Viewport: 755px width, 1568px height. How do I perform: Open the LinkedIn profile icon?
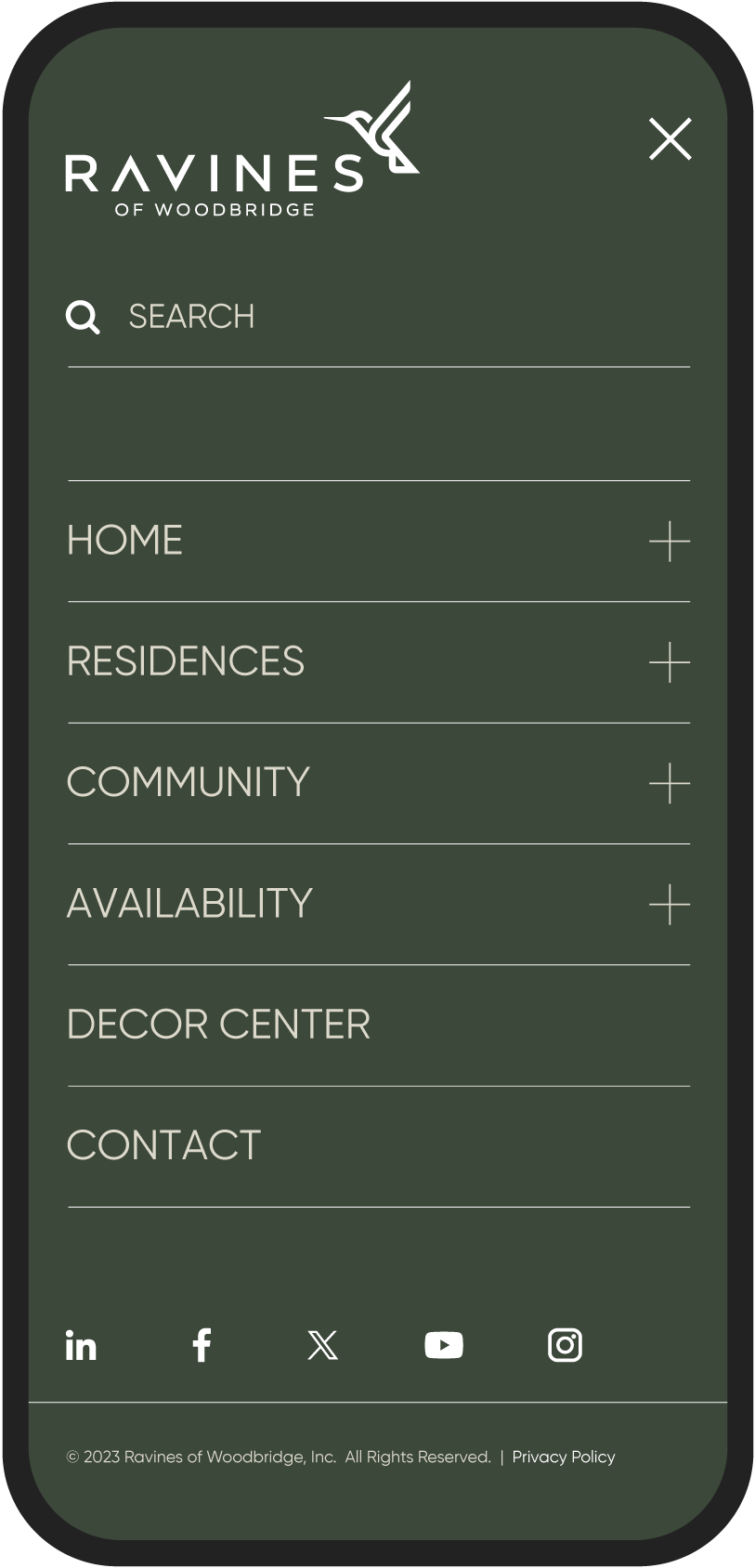(81, 1345)
